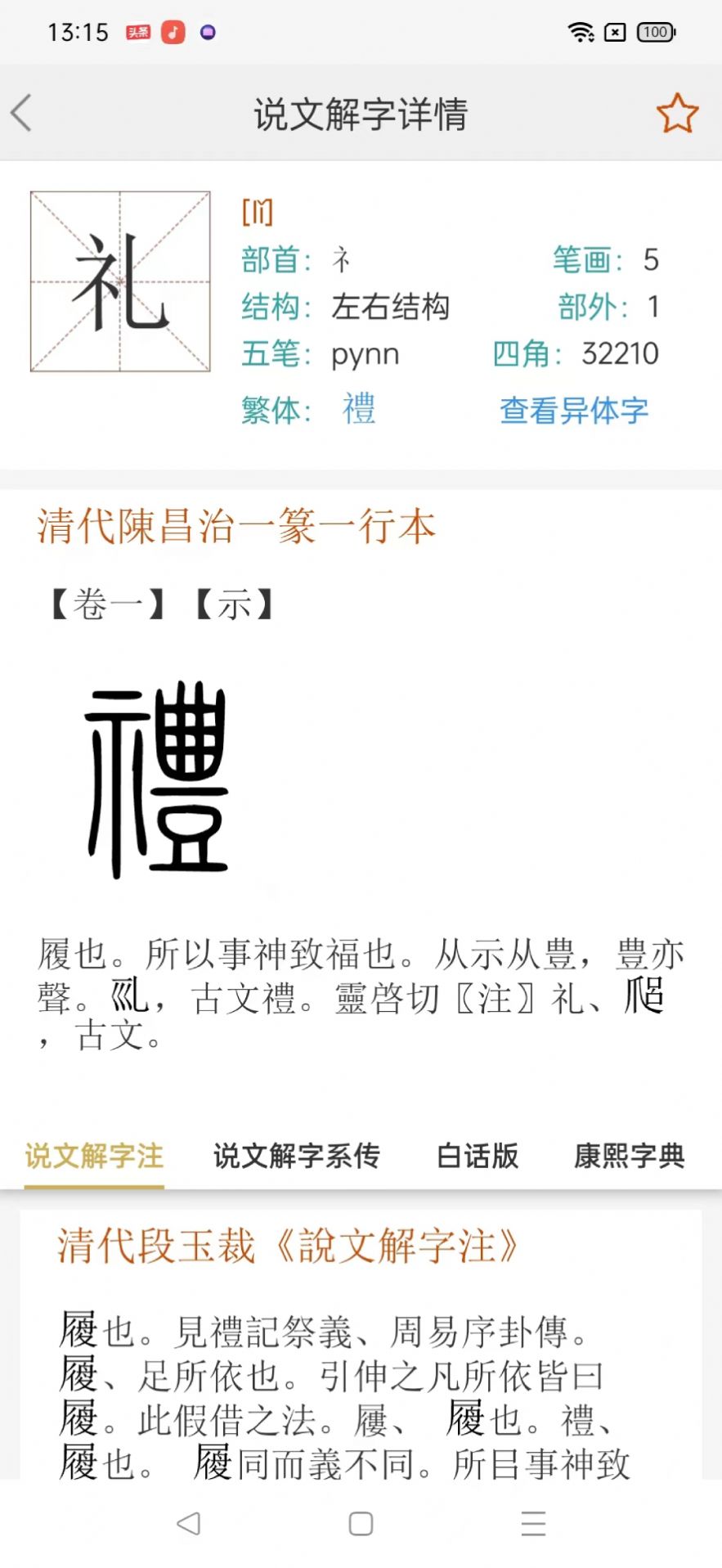Tap the purple circle status bar icon
722x1568 pixels.
coord(207,32)
